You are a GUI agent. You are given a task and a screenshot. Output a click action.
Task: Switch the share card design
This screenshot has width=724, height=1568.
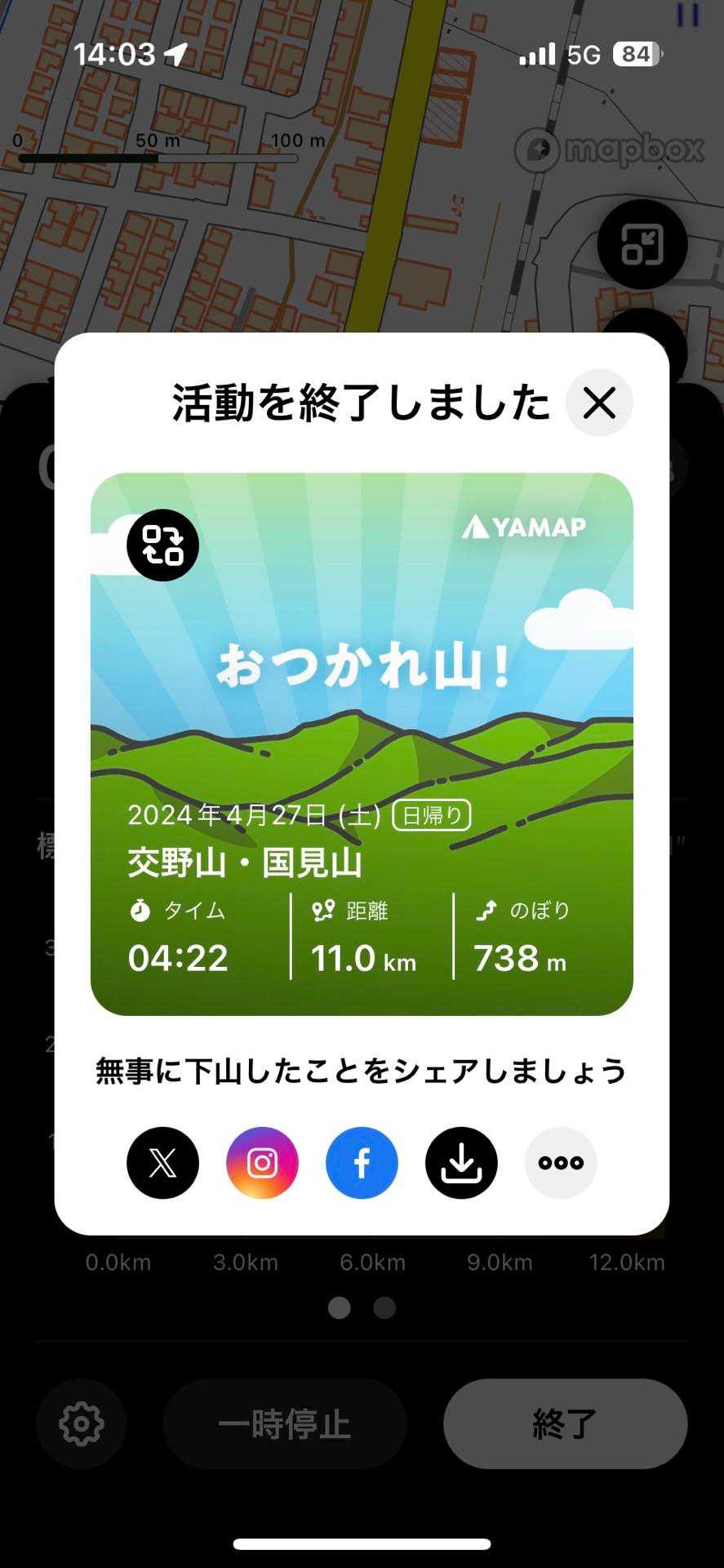(x=162, y=545)
